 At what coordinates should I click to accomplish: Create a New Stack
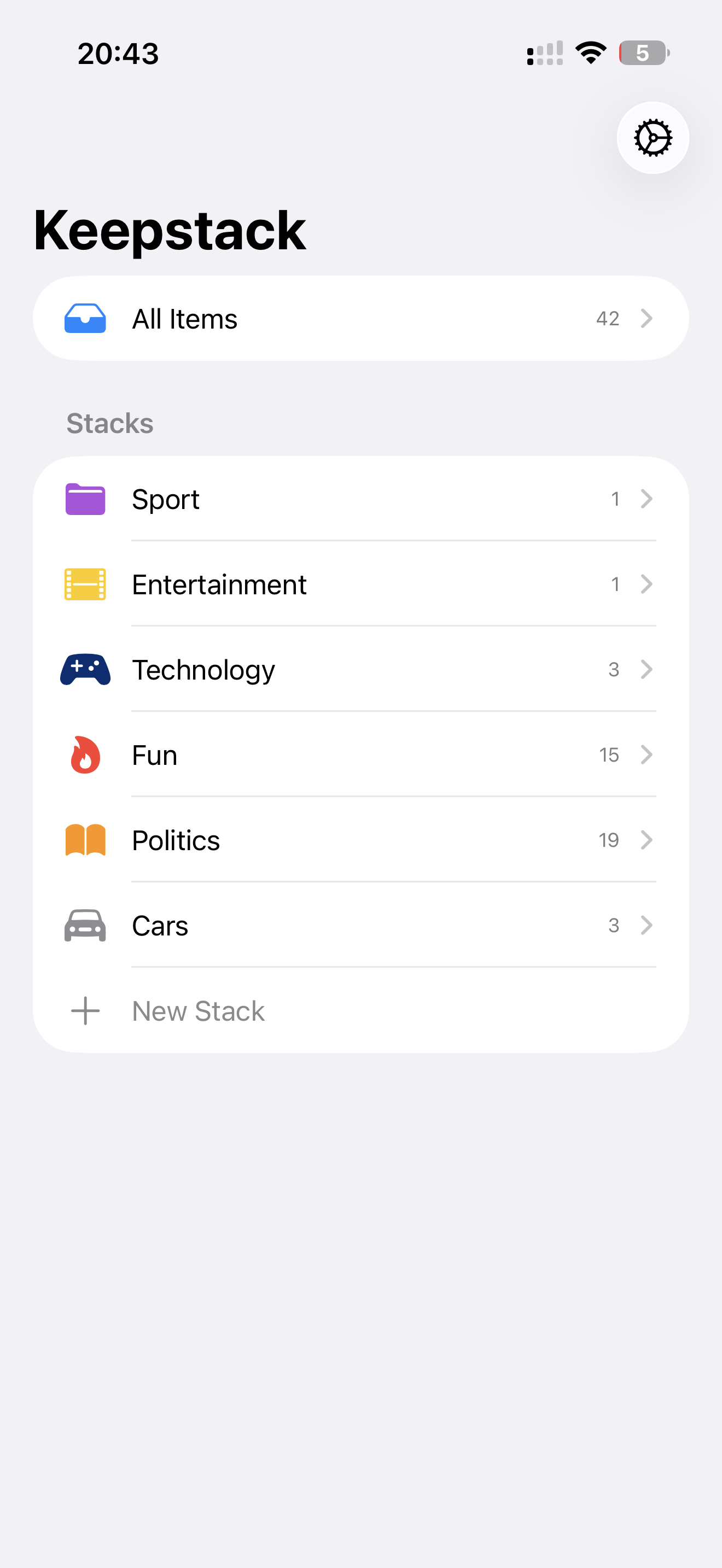pos(198,1010)
